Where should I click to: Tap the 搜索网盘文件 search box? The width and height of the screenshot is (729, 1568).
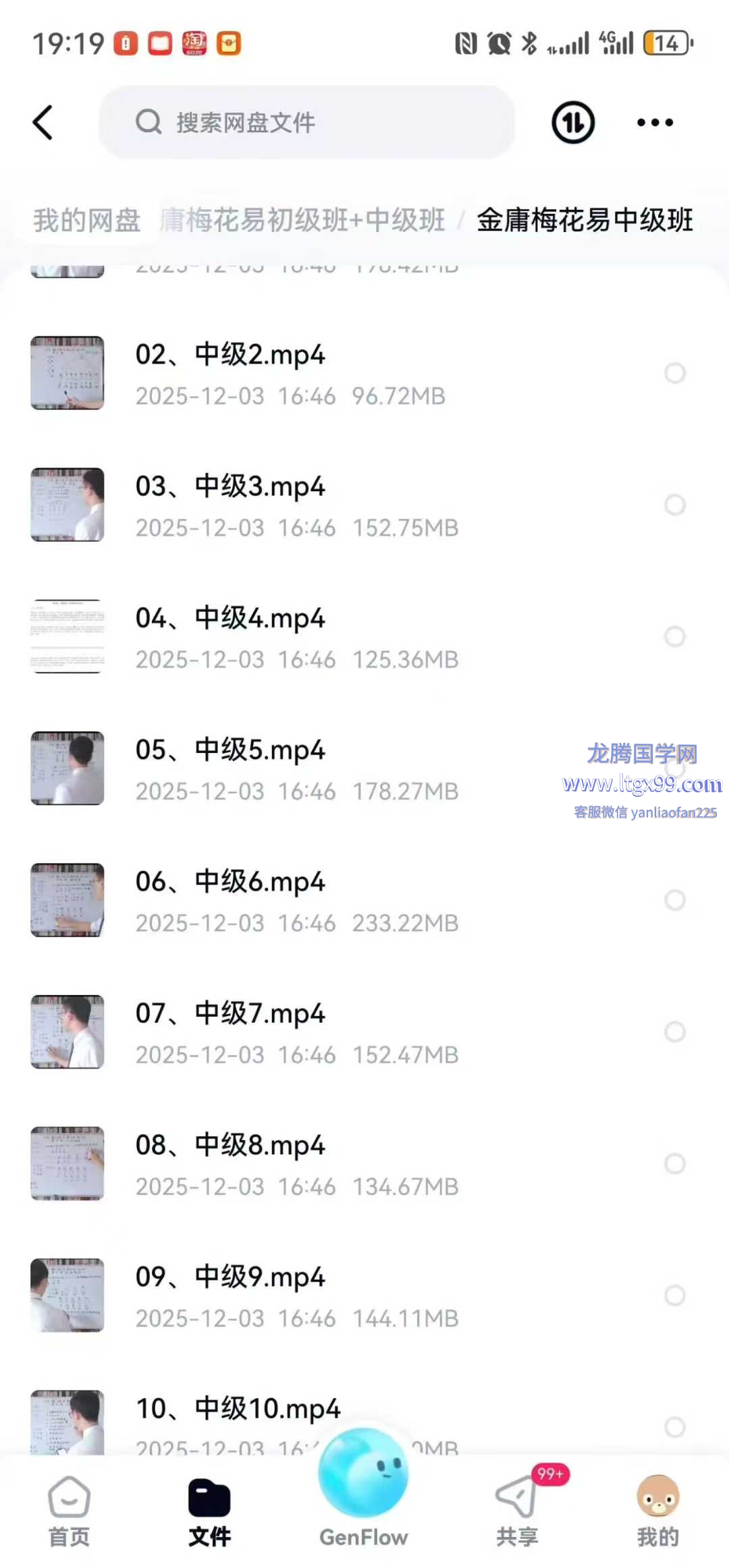point(307,123)
